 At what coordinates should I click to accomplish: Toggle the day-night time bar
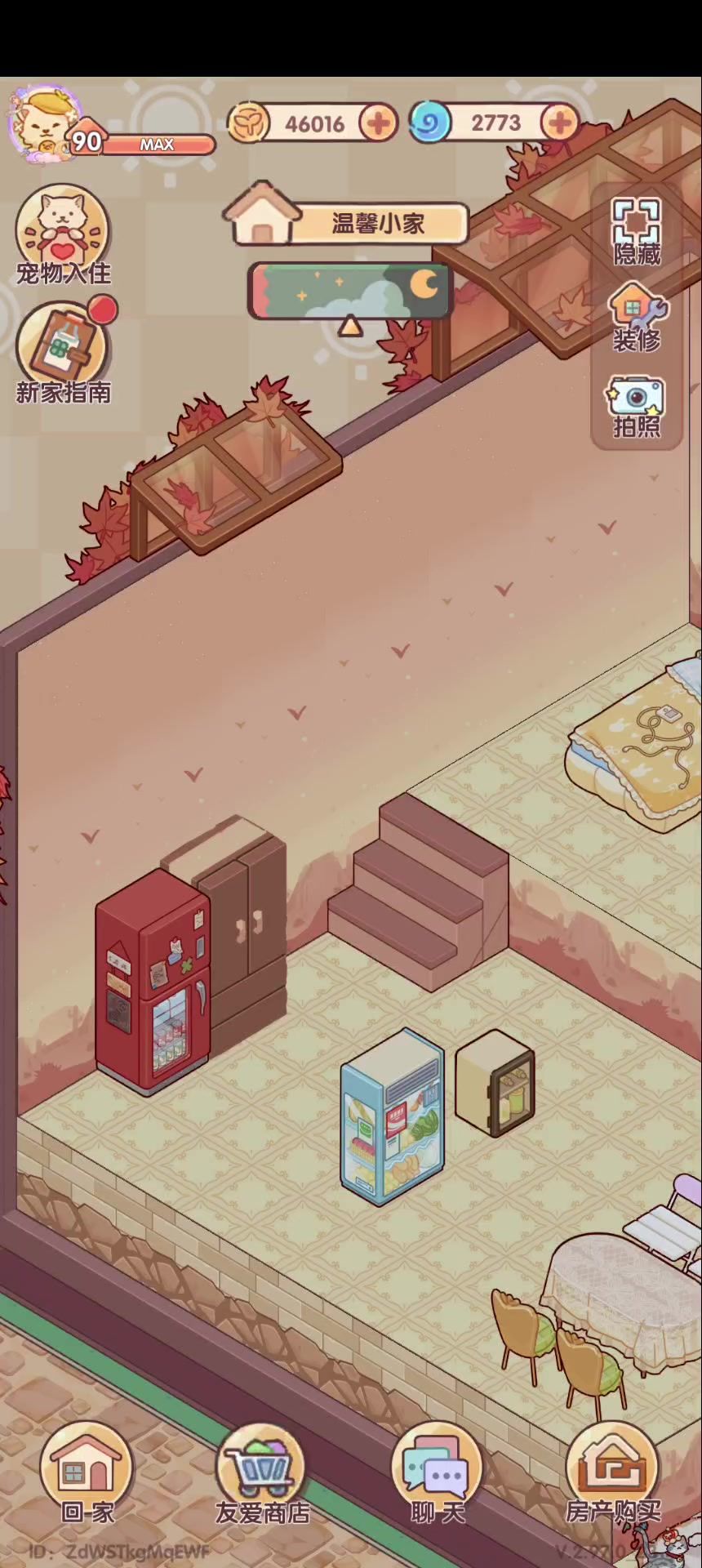349,291
